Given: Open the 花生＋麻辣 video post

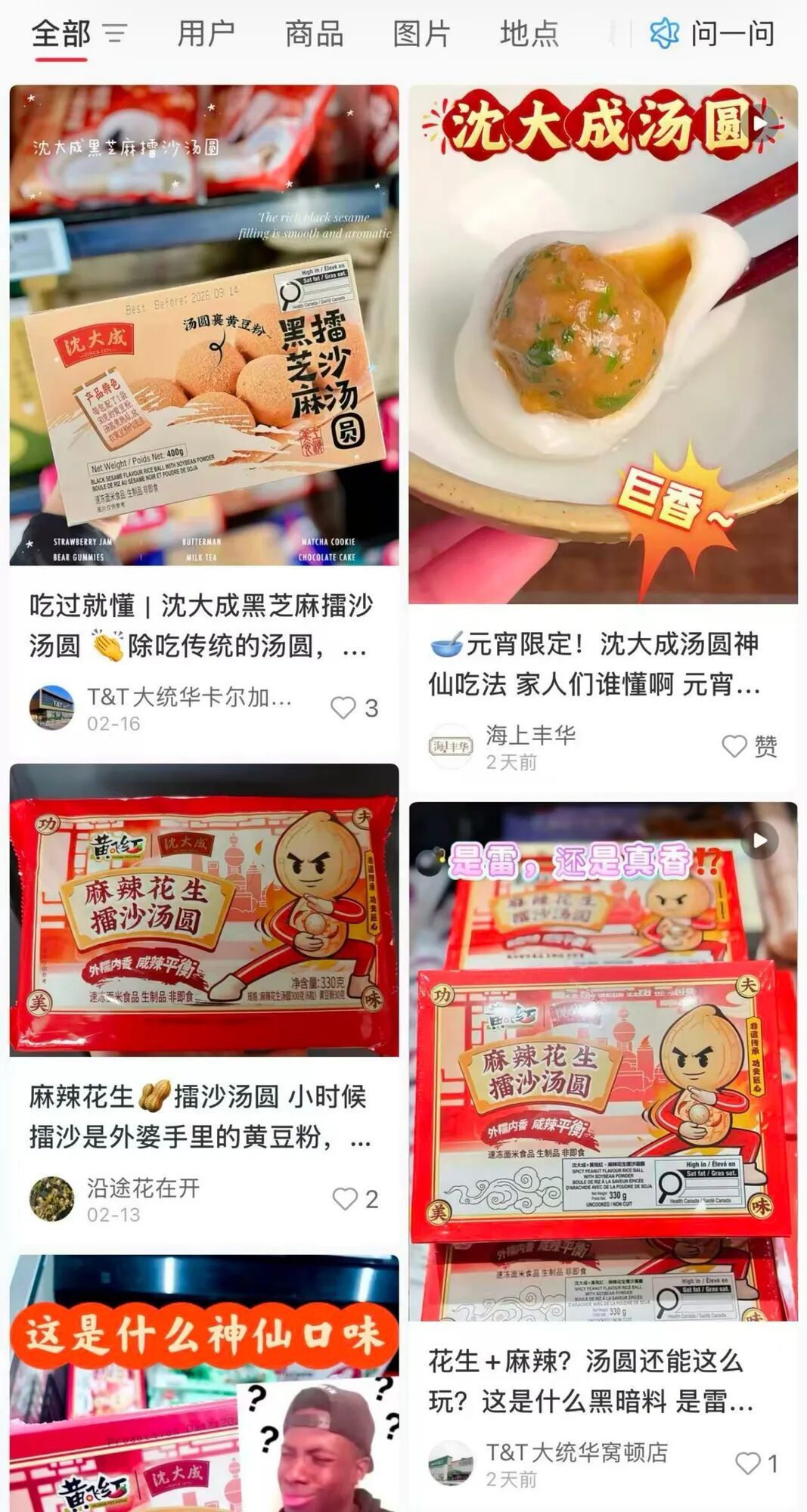Looking at the screenshot, I should pos(603,1061).
